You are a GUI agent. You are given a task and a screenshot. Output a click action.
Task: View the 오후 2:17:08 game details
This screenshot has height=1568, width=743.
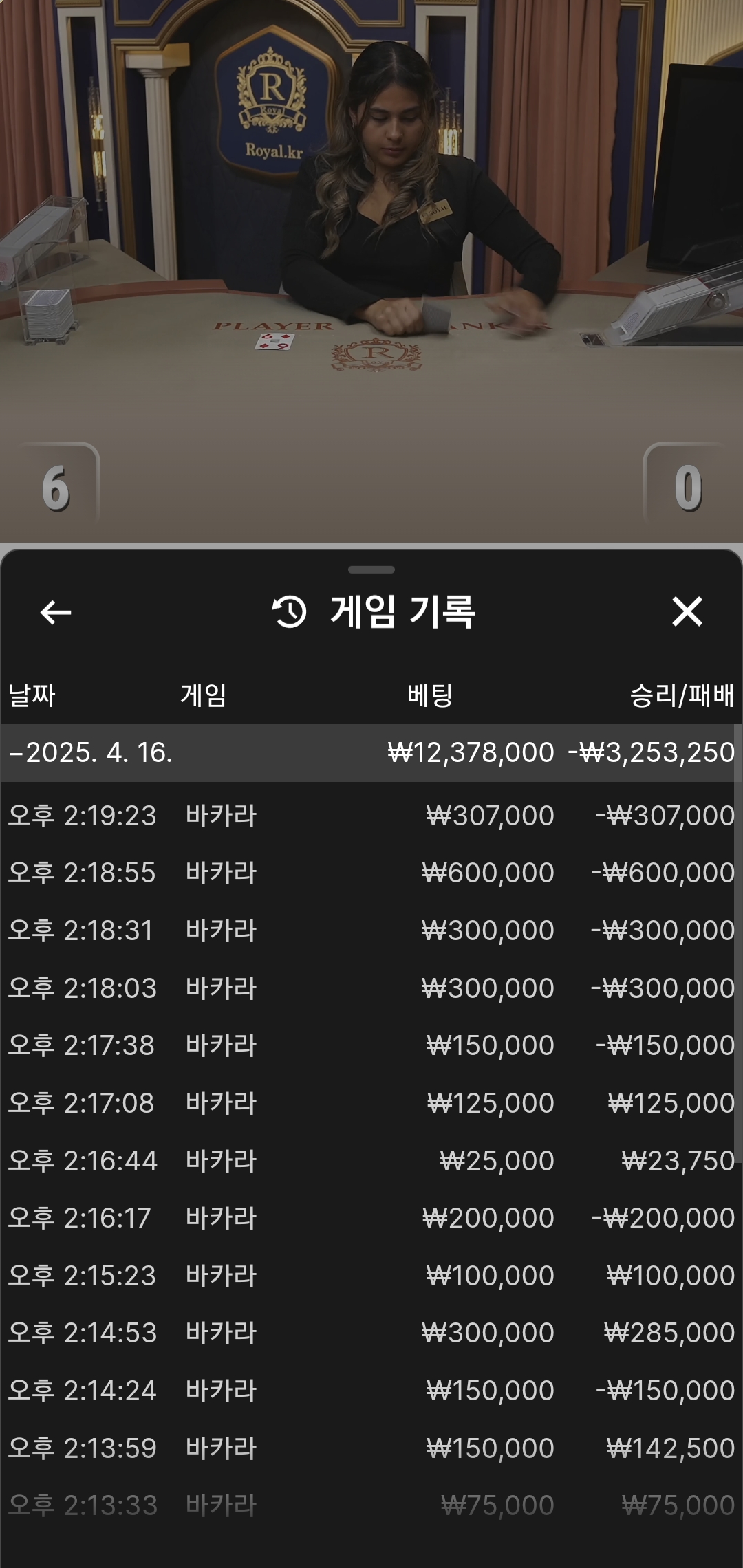tap(371, 1103)
